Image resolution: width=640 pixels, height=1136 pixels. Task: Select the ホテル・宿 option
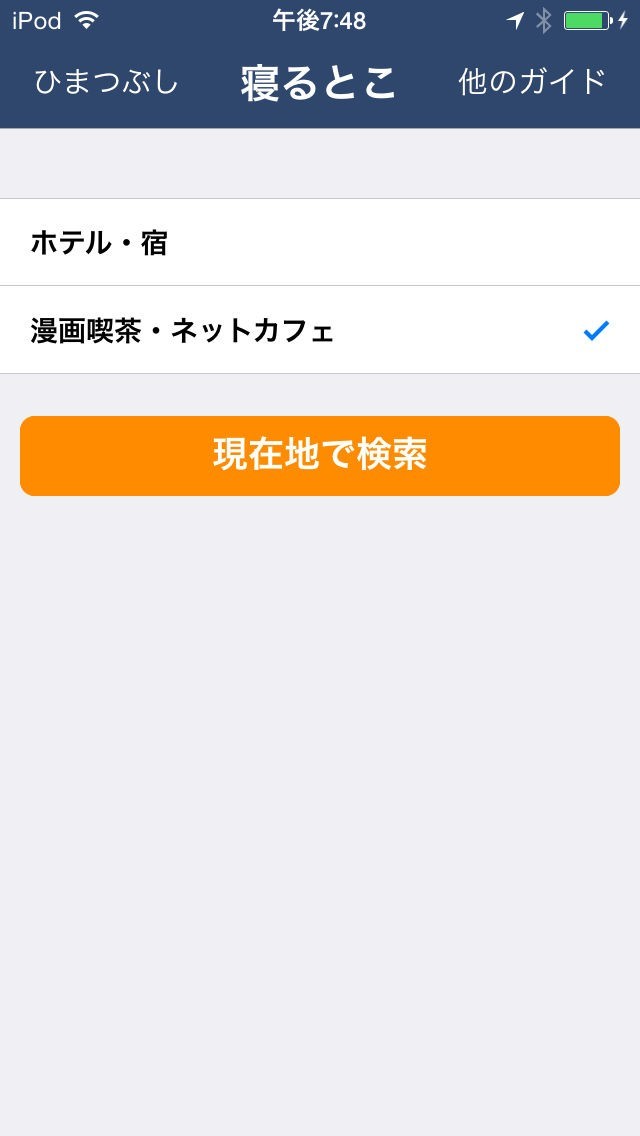[x=320, y=242]
